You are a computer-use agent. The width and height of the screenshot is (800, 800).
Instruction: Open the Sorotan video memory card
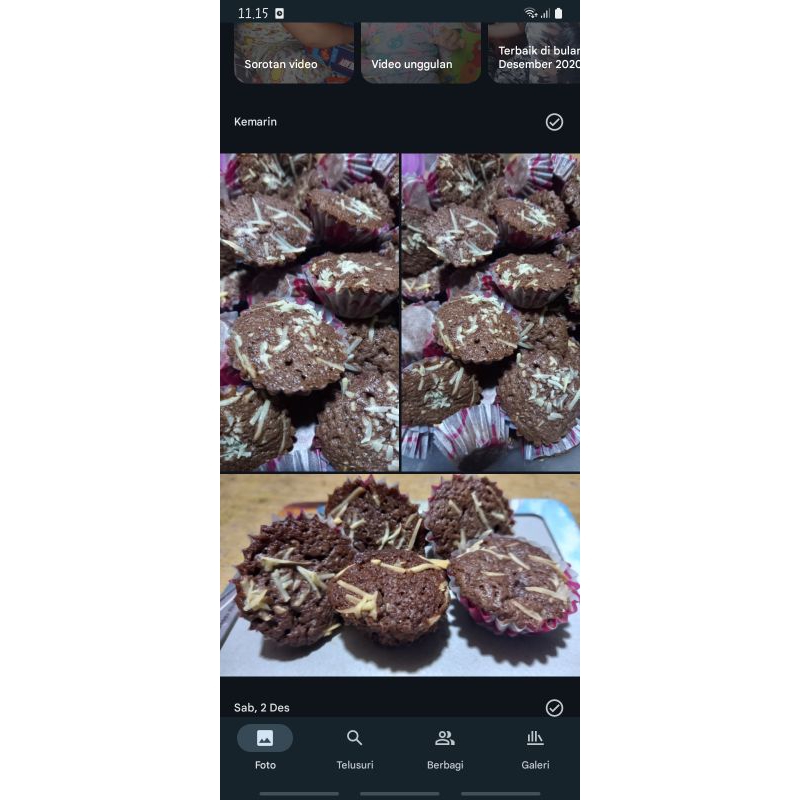tap(294, 53)
